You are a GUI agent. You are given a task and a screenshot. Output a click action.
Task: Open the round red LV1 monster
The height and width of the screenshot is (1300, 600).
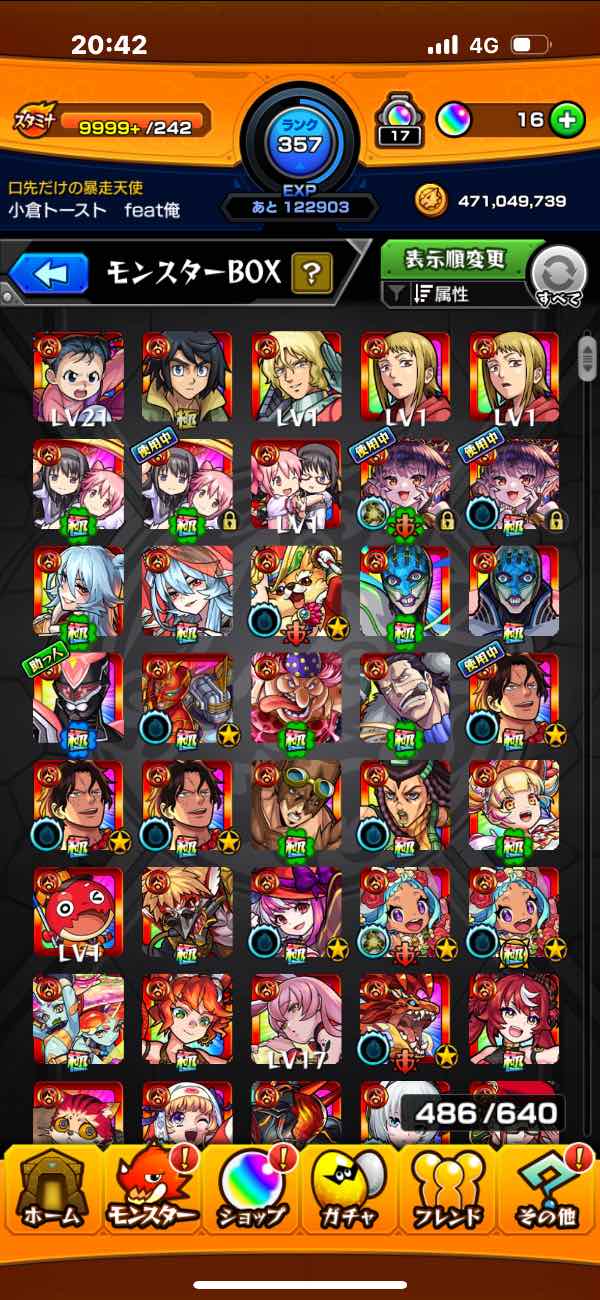click(x=78, y=912)
